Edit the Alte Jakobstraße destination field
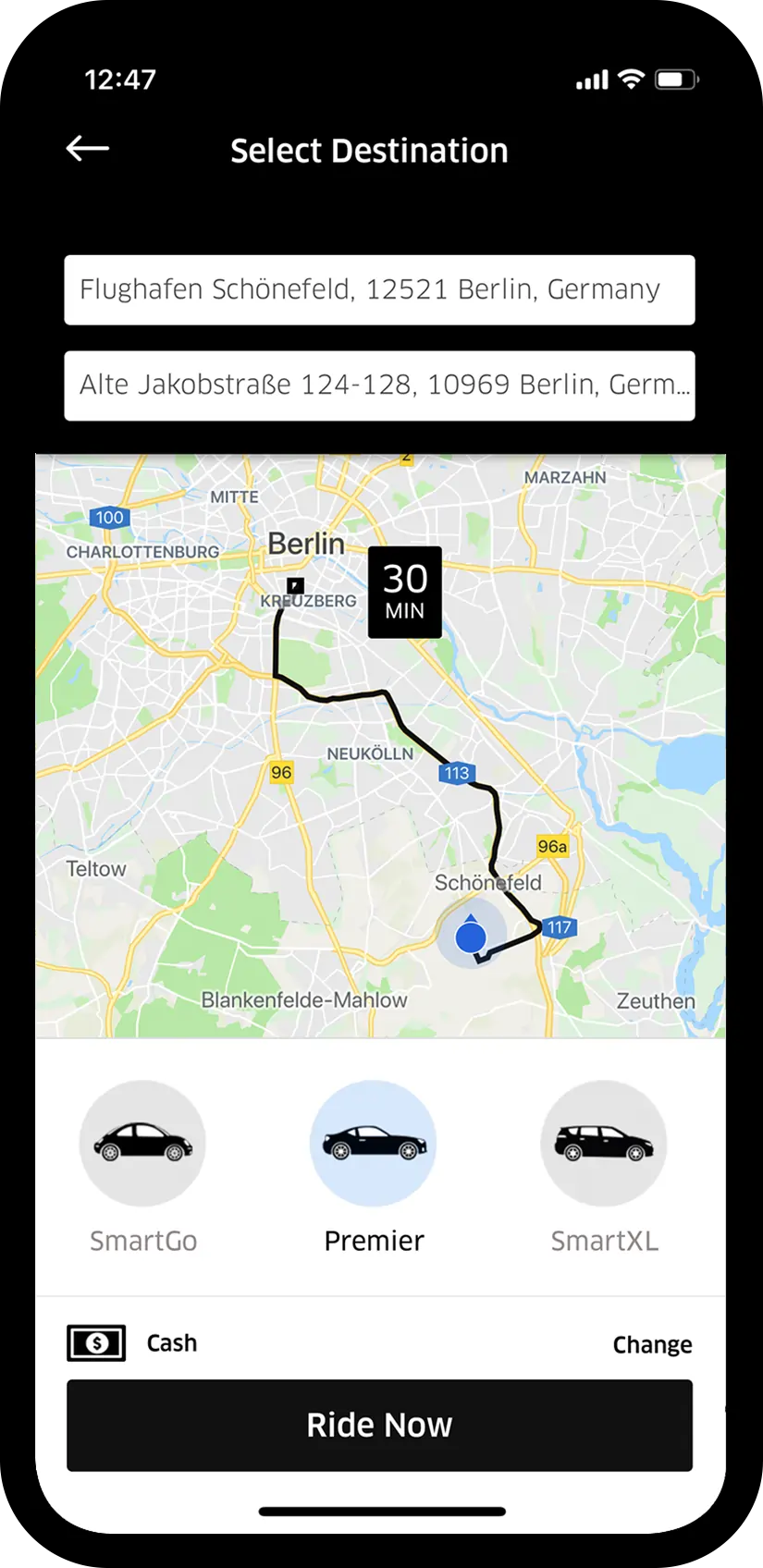This screenshot has width=763, height=1568. [x=379, y=386]
